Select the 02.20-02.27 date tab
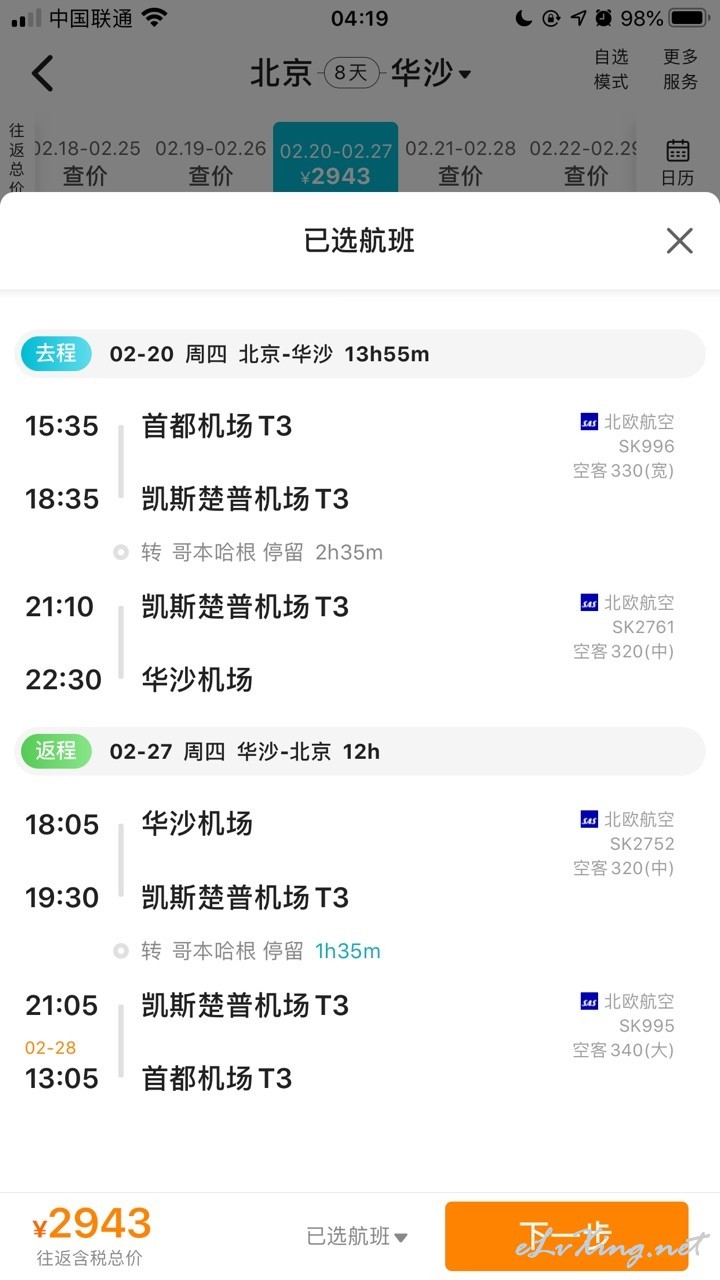 click(x=336, y=161)
